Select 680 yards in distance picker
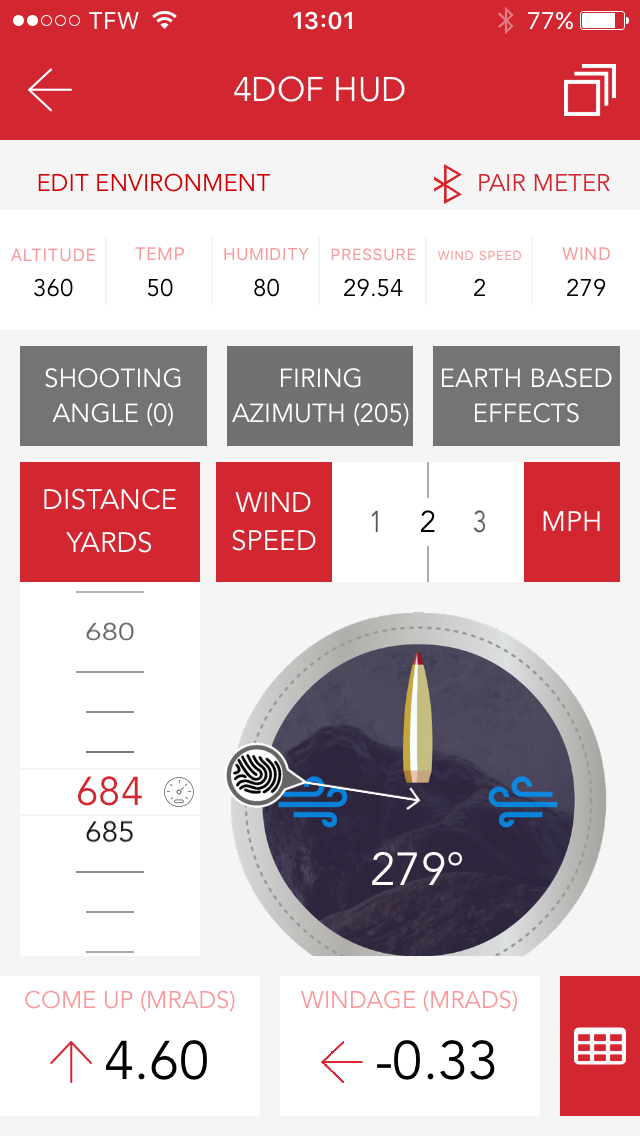Viewport: 640px width, 1136px height. click(110, 632)
